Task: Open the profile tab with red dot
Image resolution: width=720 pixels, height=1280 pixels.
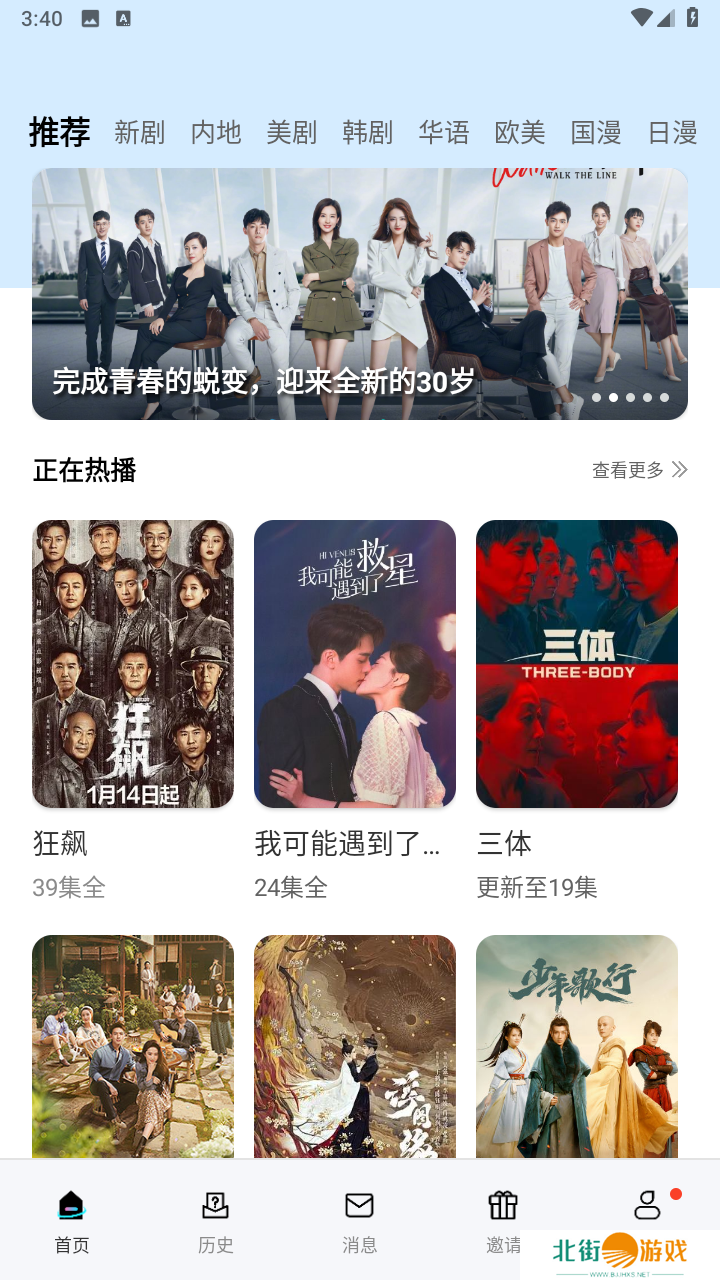Action: pyautogui.click(x=648, y=1205)
